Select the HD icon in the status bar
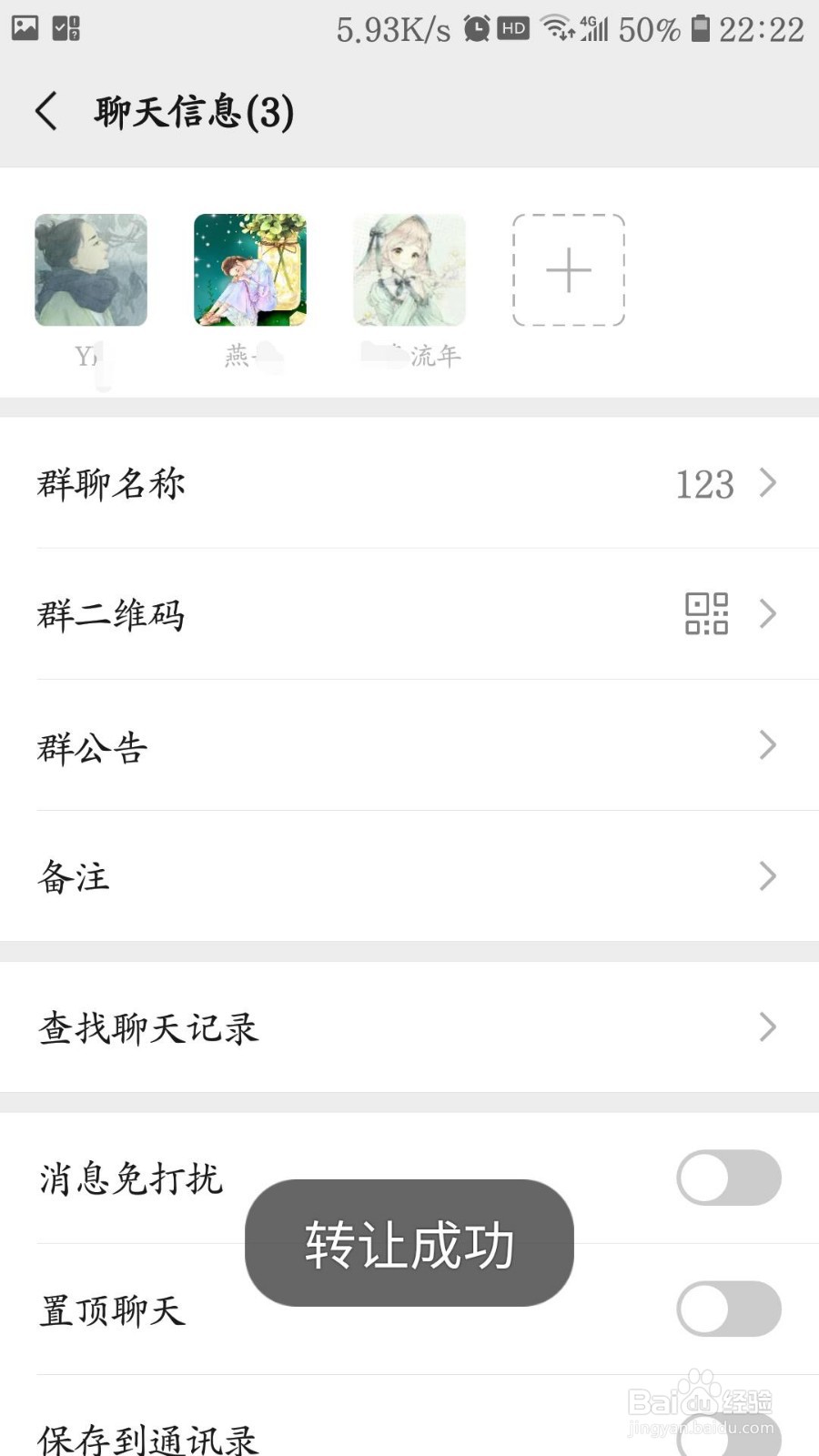 [511, 27]
